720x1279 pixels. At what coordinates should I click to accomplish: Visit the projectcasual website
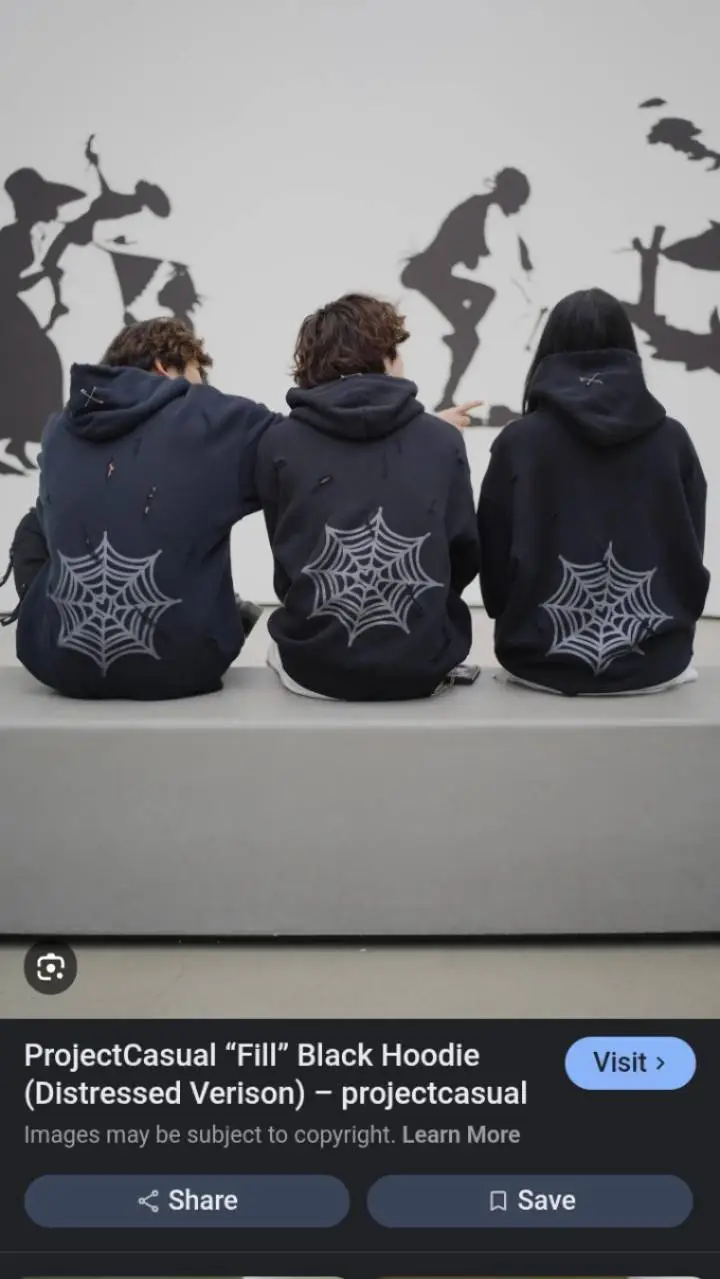tap(629, 1063)
